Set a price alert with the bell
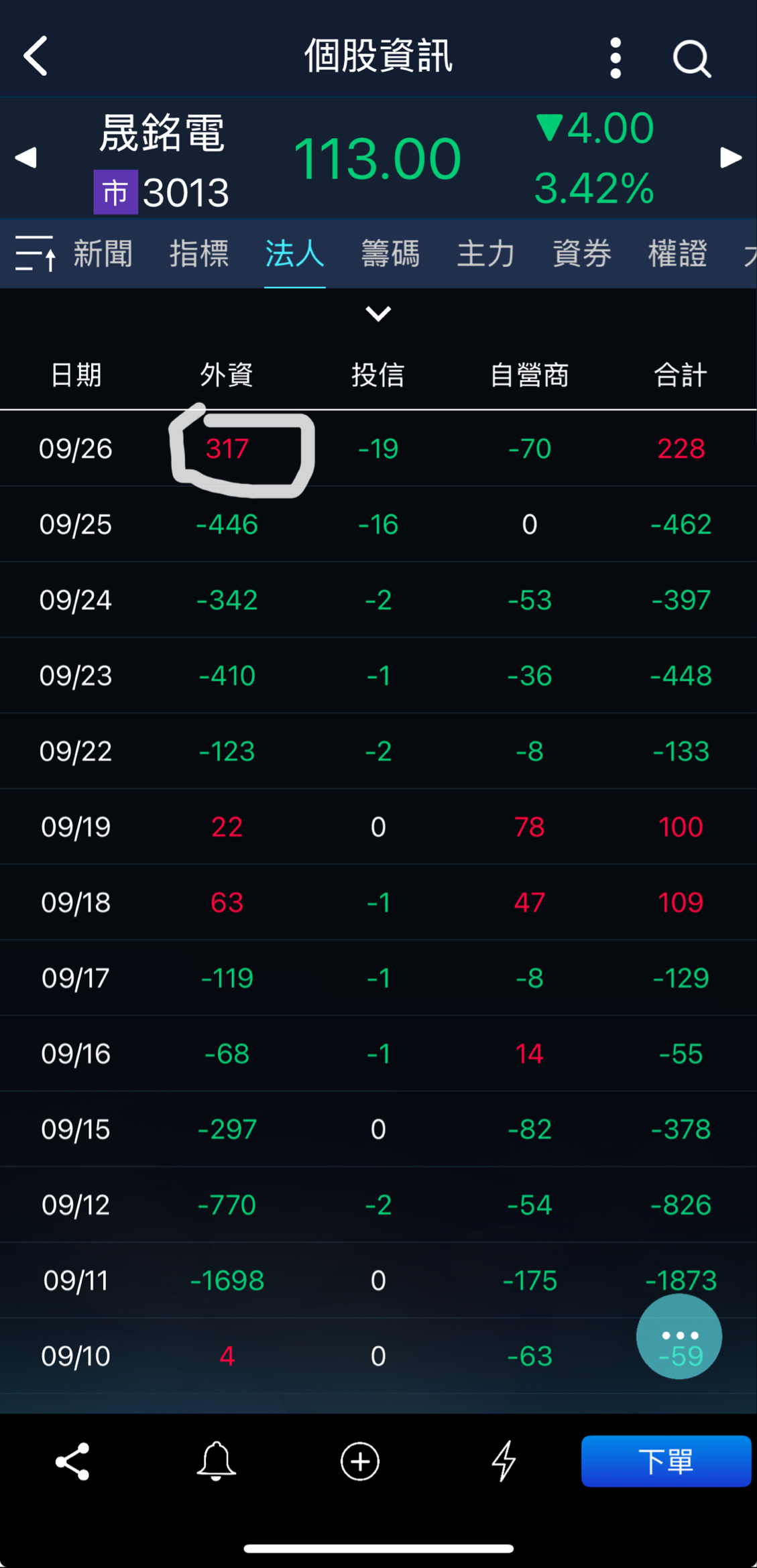The image size is (757, 1568). point(216,1461)
